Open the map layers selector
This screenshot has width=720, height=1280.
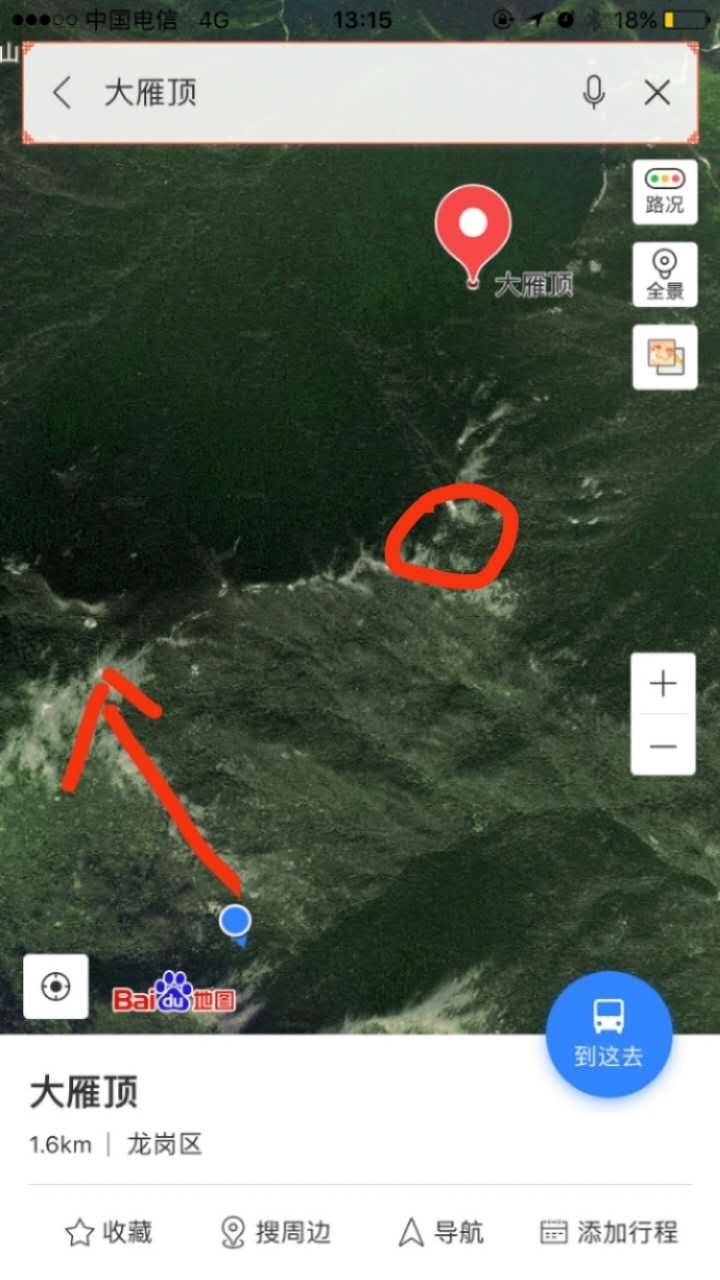coord(665,357)
